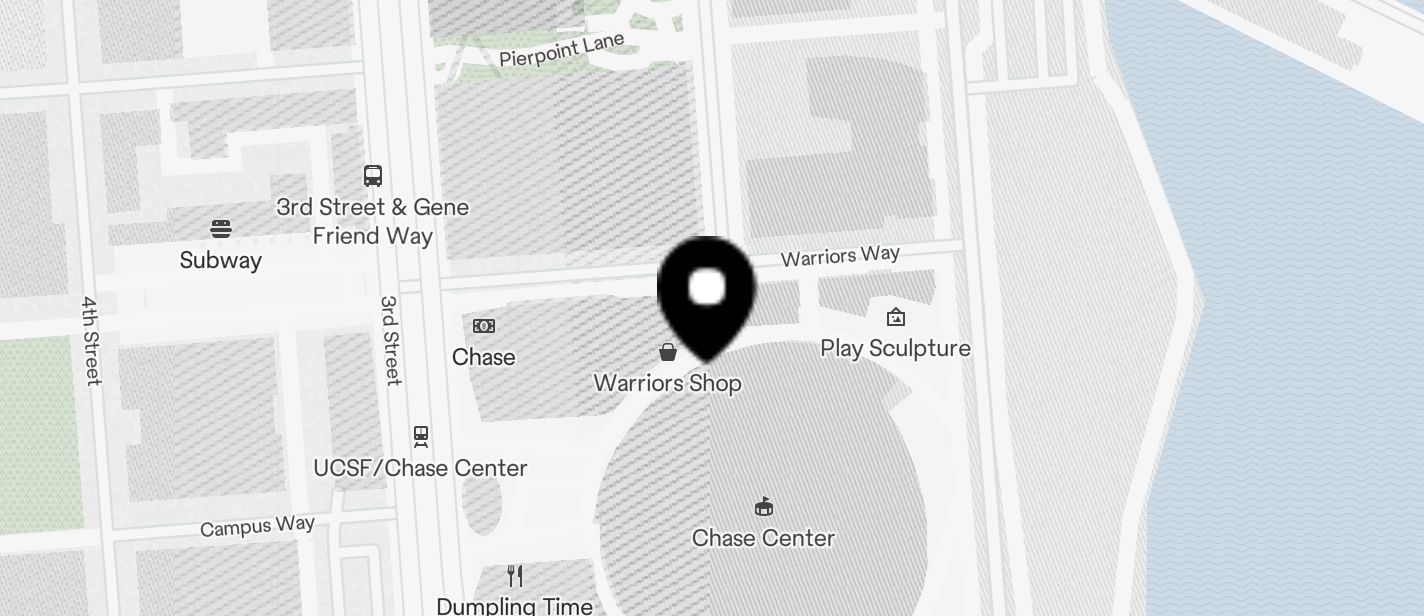Select the Chase Center arena marker

point(763,507)
